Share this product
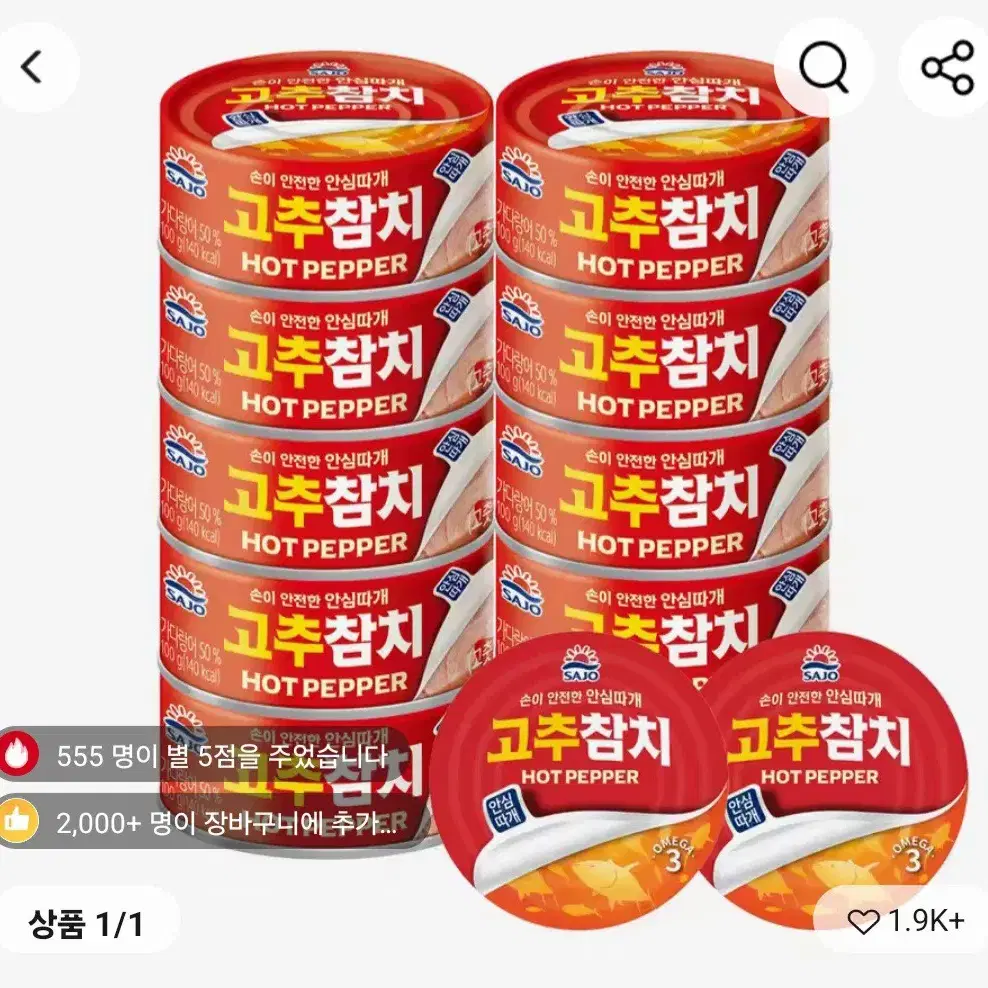Viewport: 988px width, 988px height. pyautogui.click(x=948, y=67)
